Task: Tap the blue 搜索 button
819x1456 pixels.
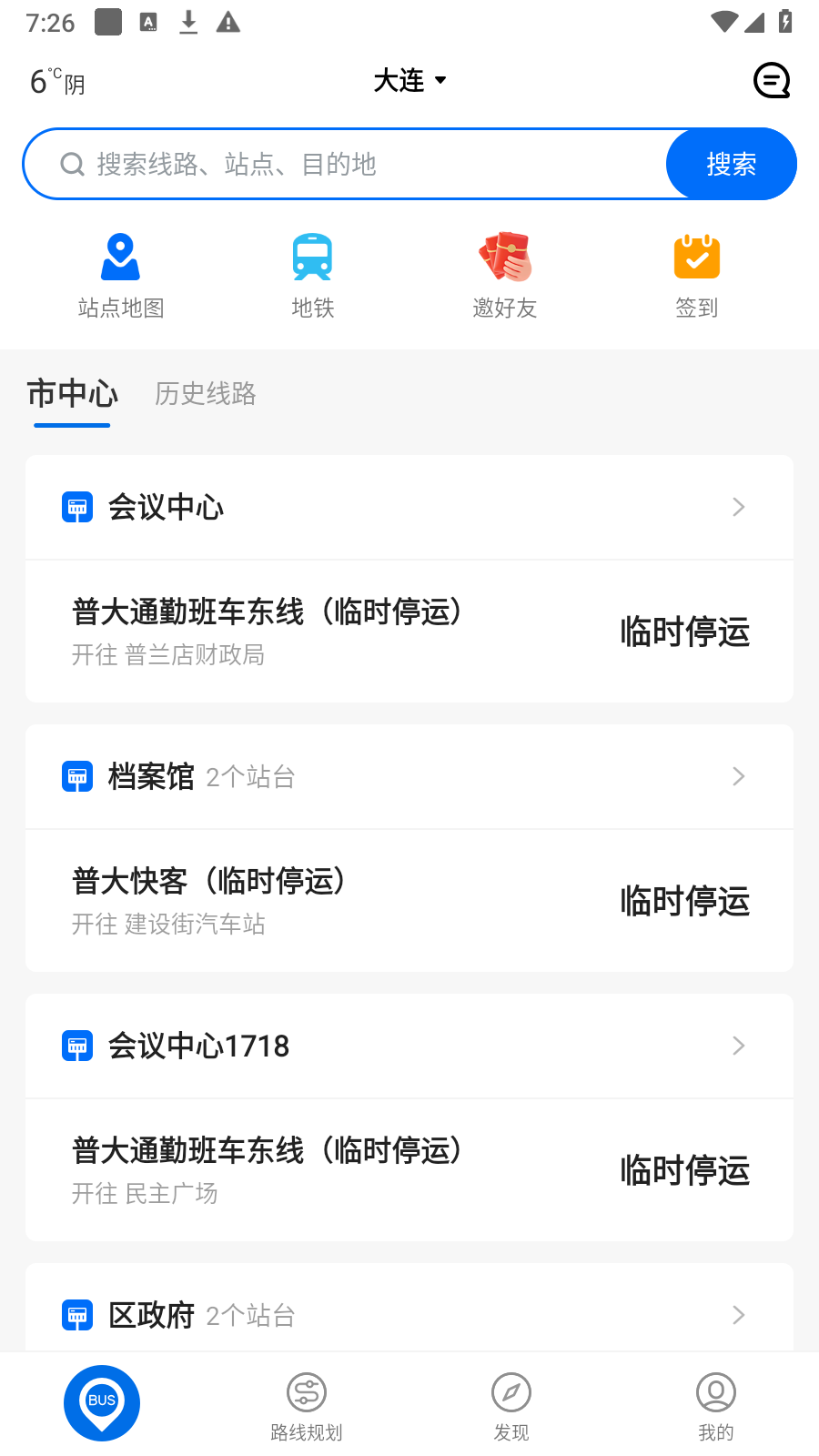Action: [731, 164]
